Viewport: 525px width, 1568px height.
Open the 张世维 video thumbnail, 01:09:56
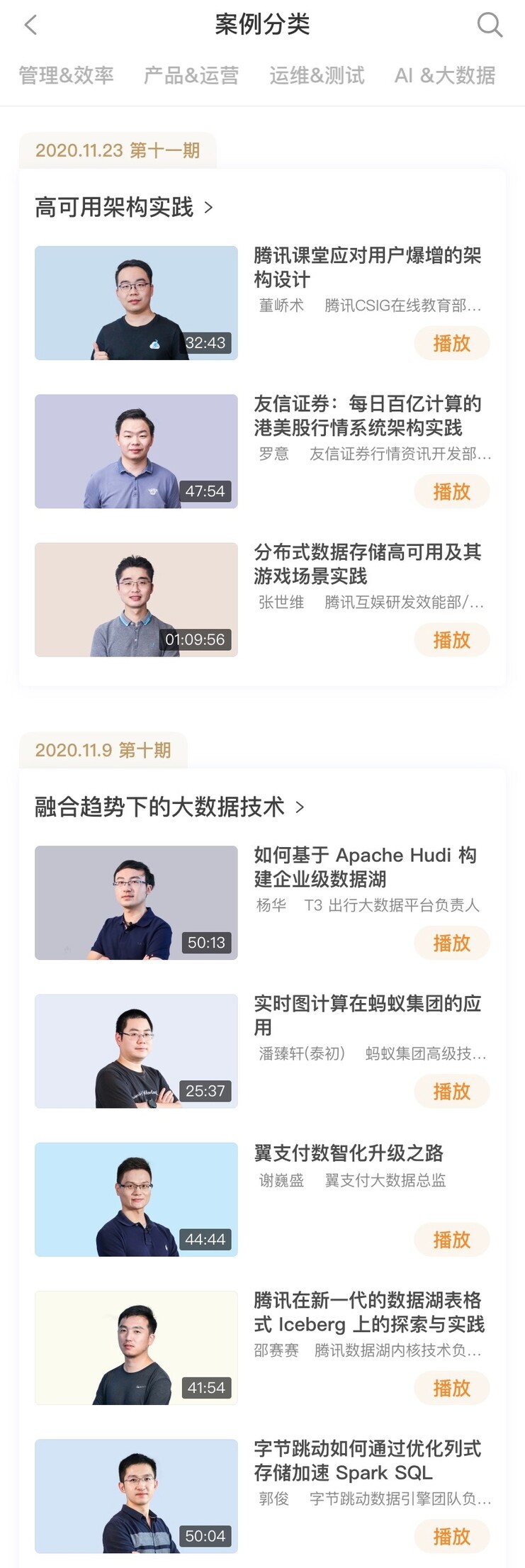click(x=136, y=599)
